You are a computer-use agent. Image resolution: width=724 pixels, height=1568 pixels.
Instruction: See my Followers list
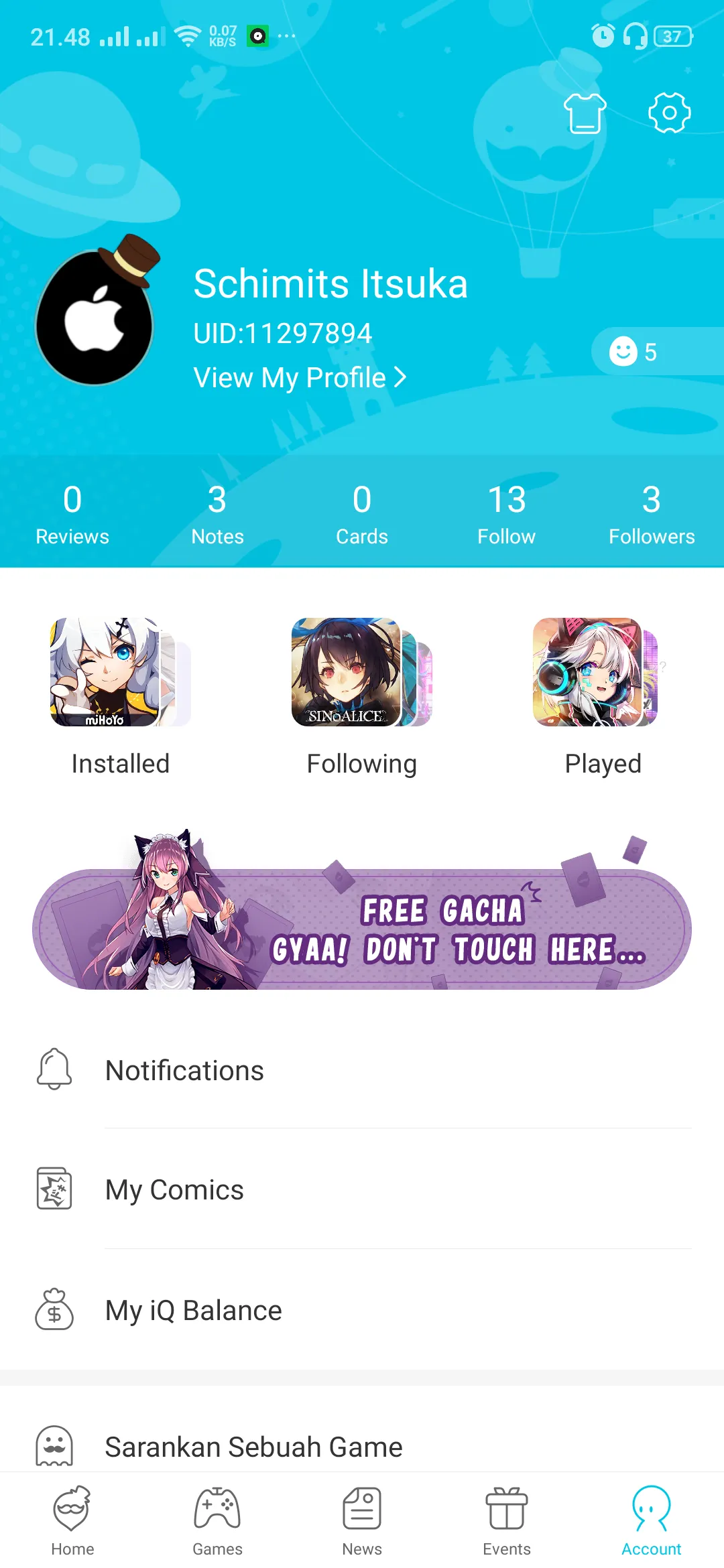click(x=652, y=513)
